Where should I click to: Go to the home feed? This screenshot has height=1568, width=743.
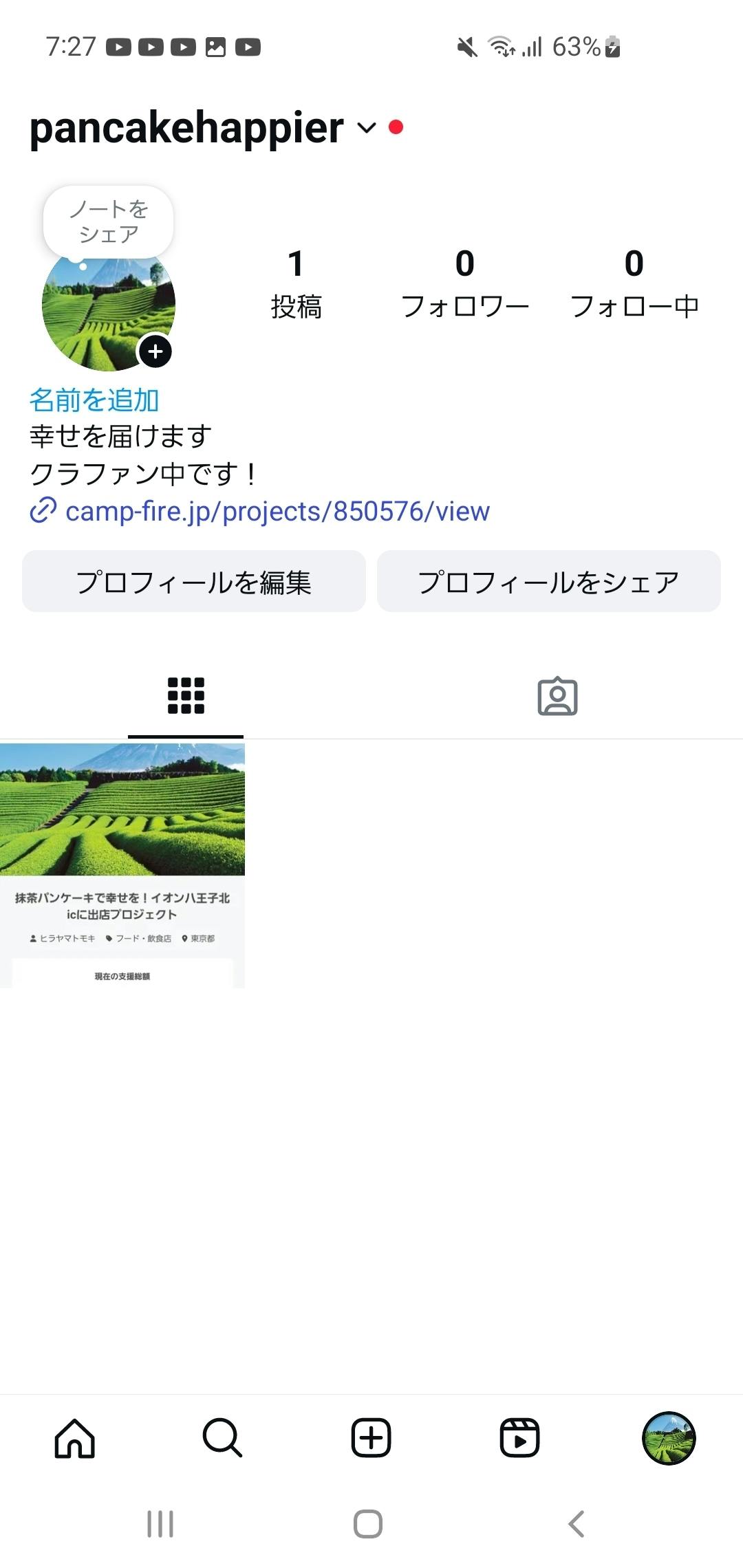coord(74,1437)
